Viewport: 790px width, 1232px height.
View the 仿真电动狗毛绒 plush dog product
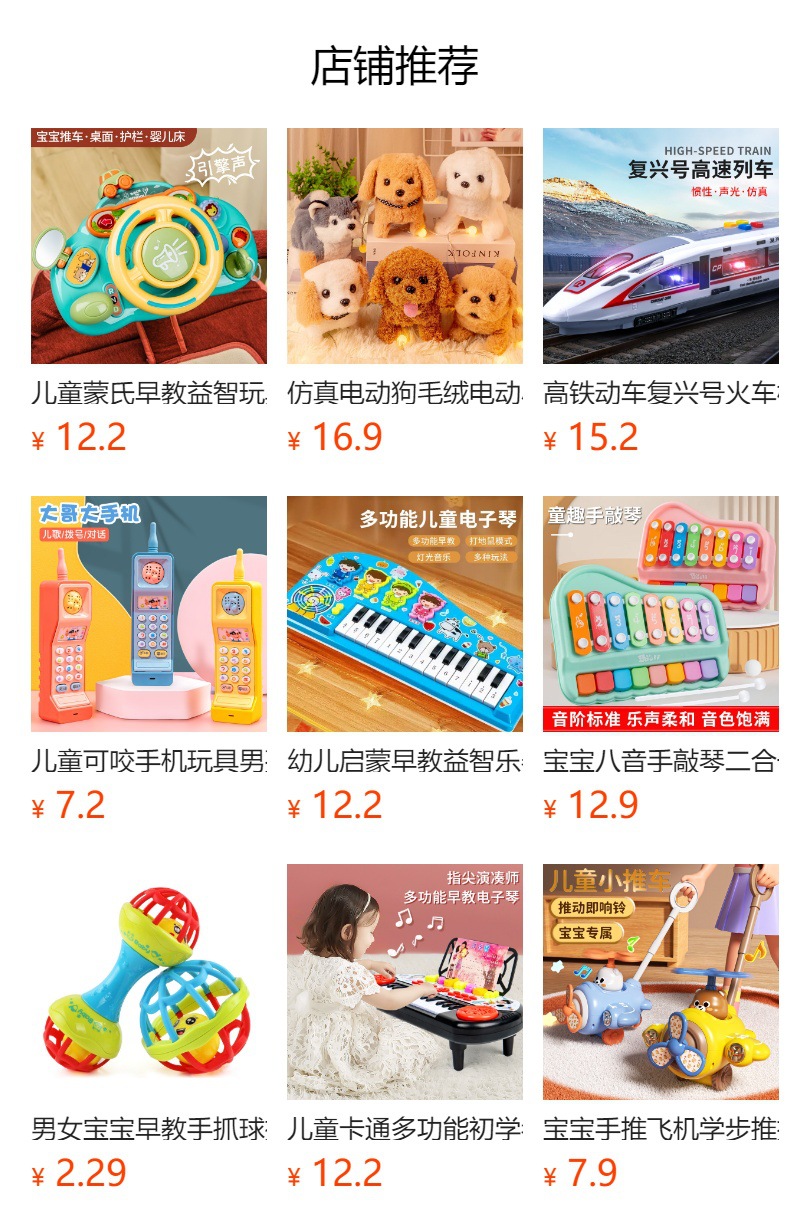[x=404, y=246]
